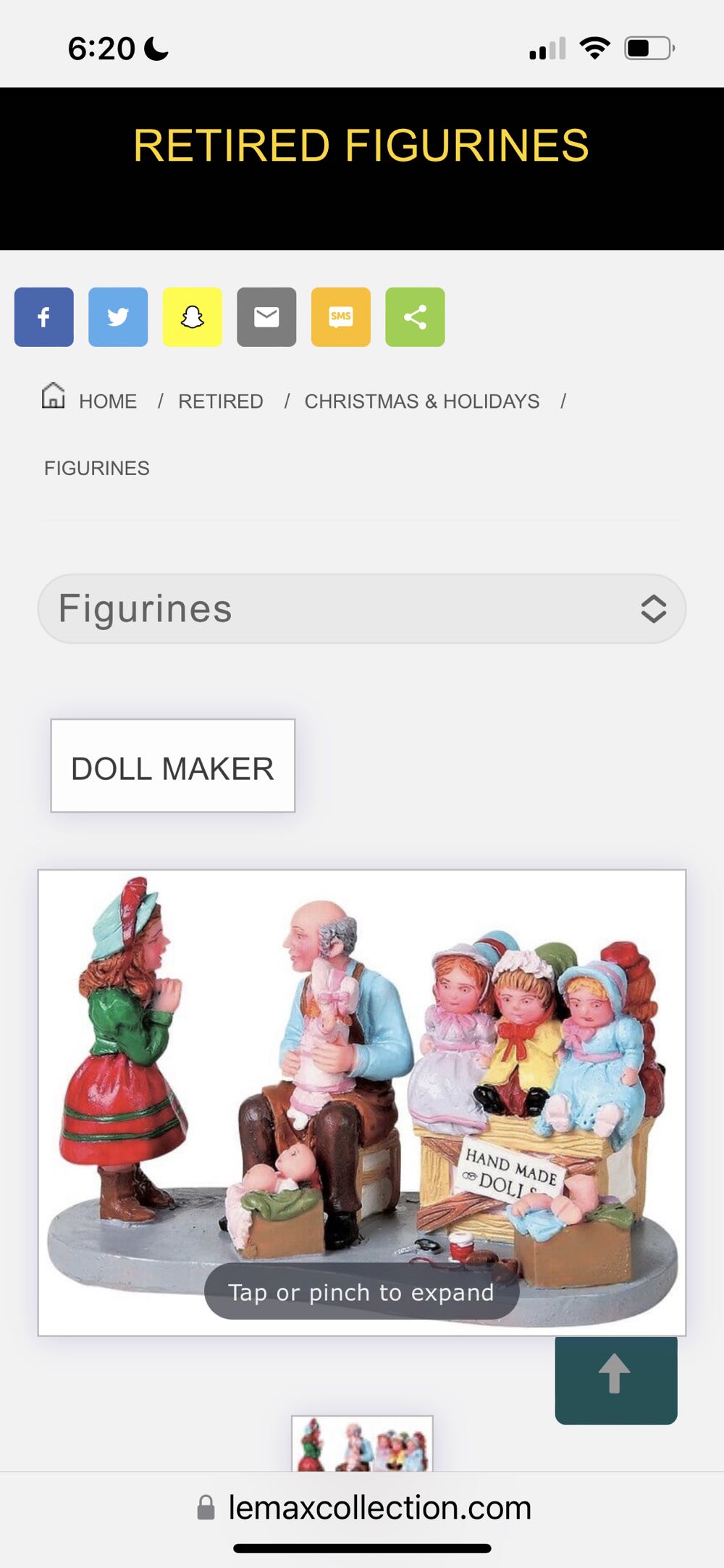Share via SMS icon
This screenshot has width=724, height=1568.
click(x=340, y=317)
